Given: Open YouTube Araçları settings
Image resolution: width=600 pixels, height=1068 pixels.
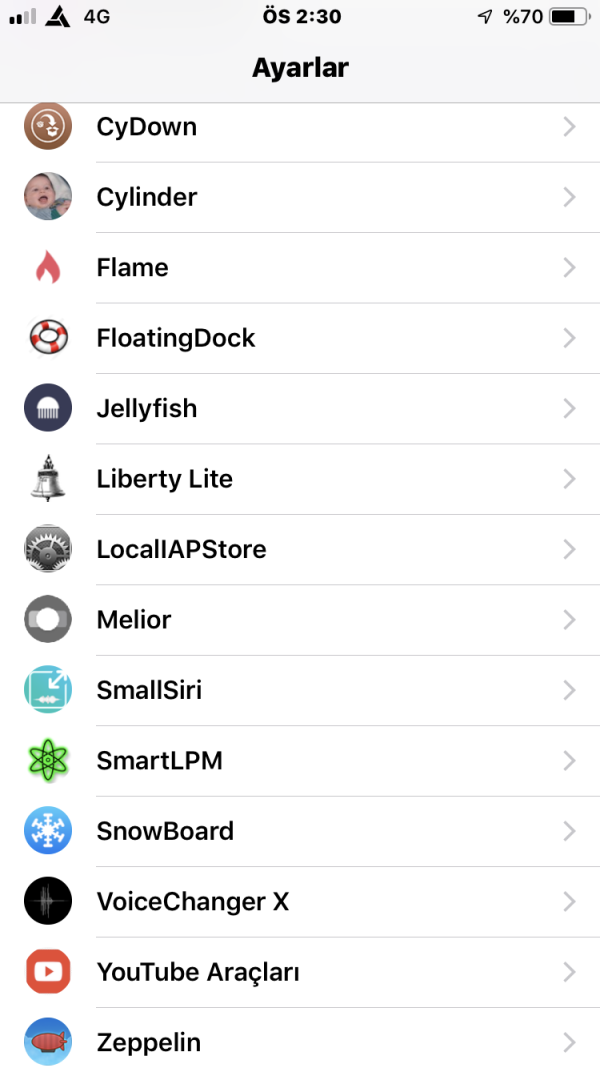Looking at the screenshot, I should [x=300, y=972].
